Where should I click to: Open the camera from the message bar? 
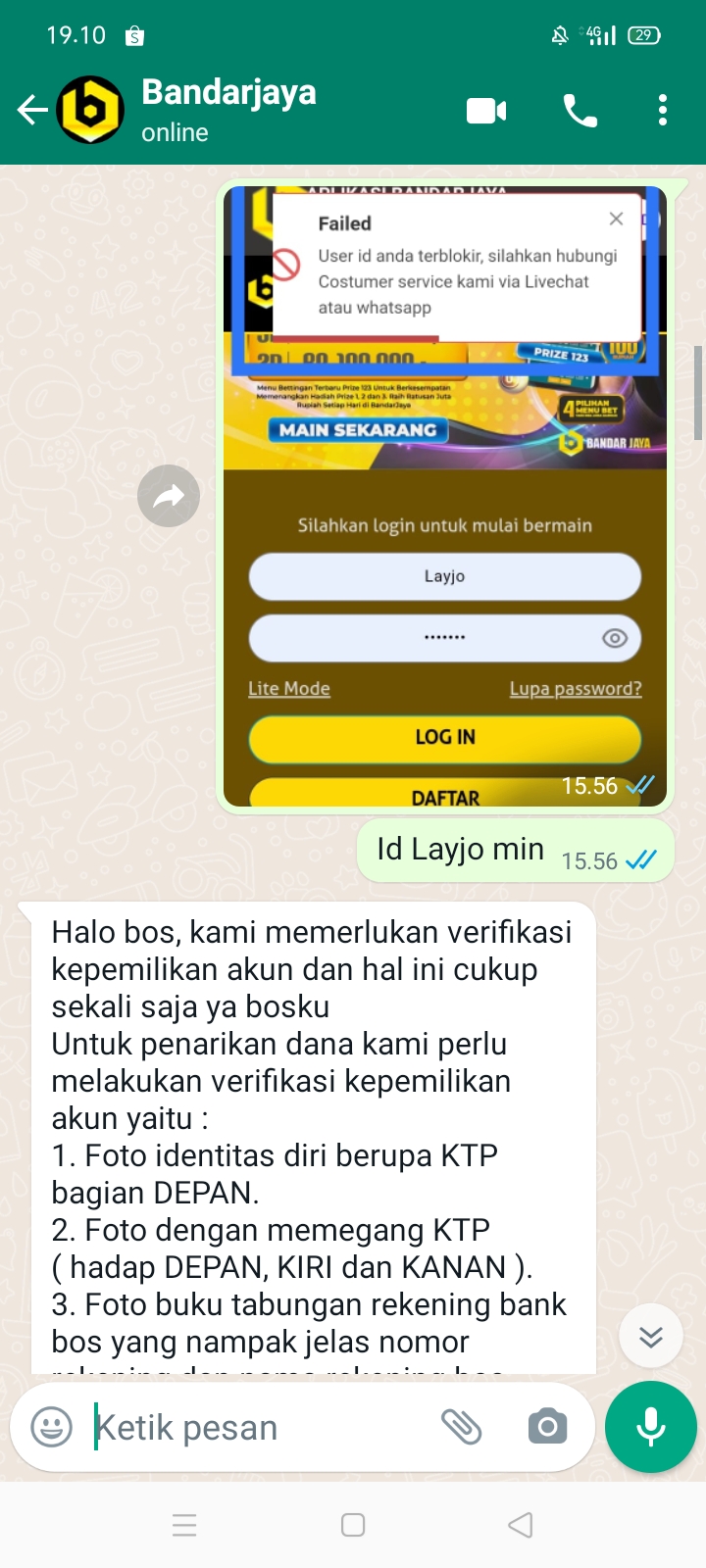pos(547,1427)
